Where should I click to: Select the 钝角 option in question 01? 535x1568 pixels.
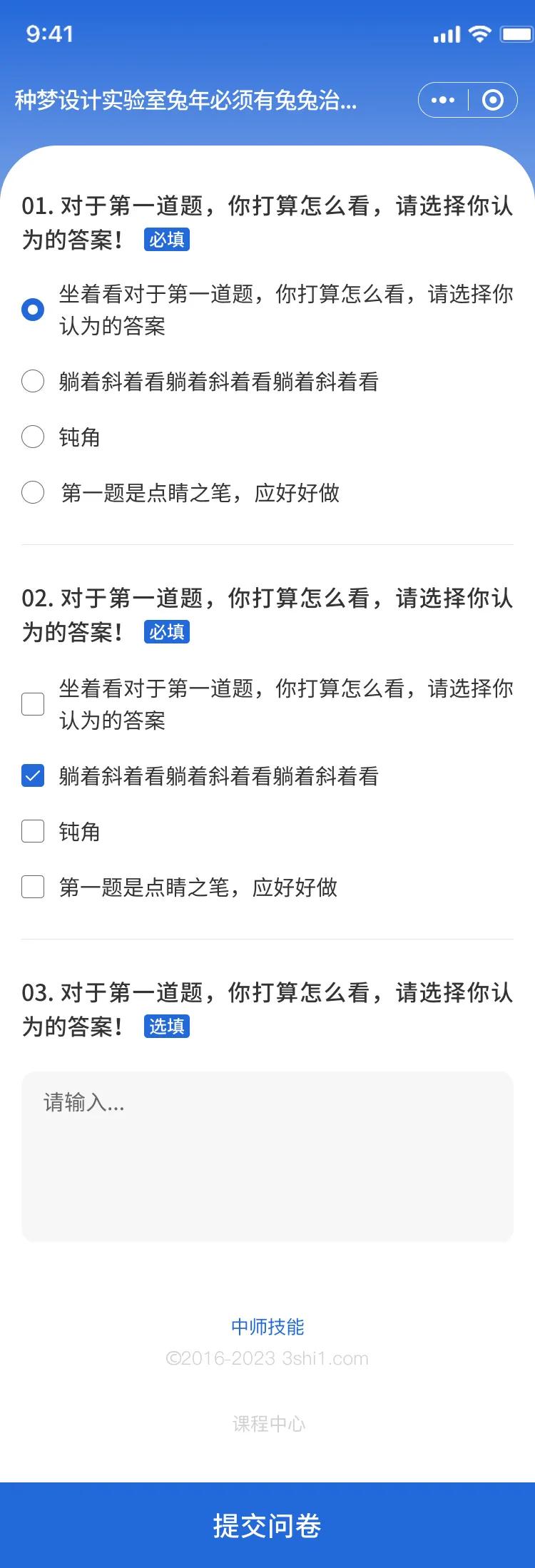[33, 437]
